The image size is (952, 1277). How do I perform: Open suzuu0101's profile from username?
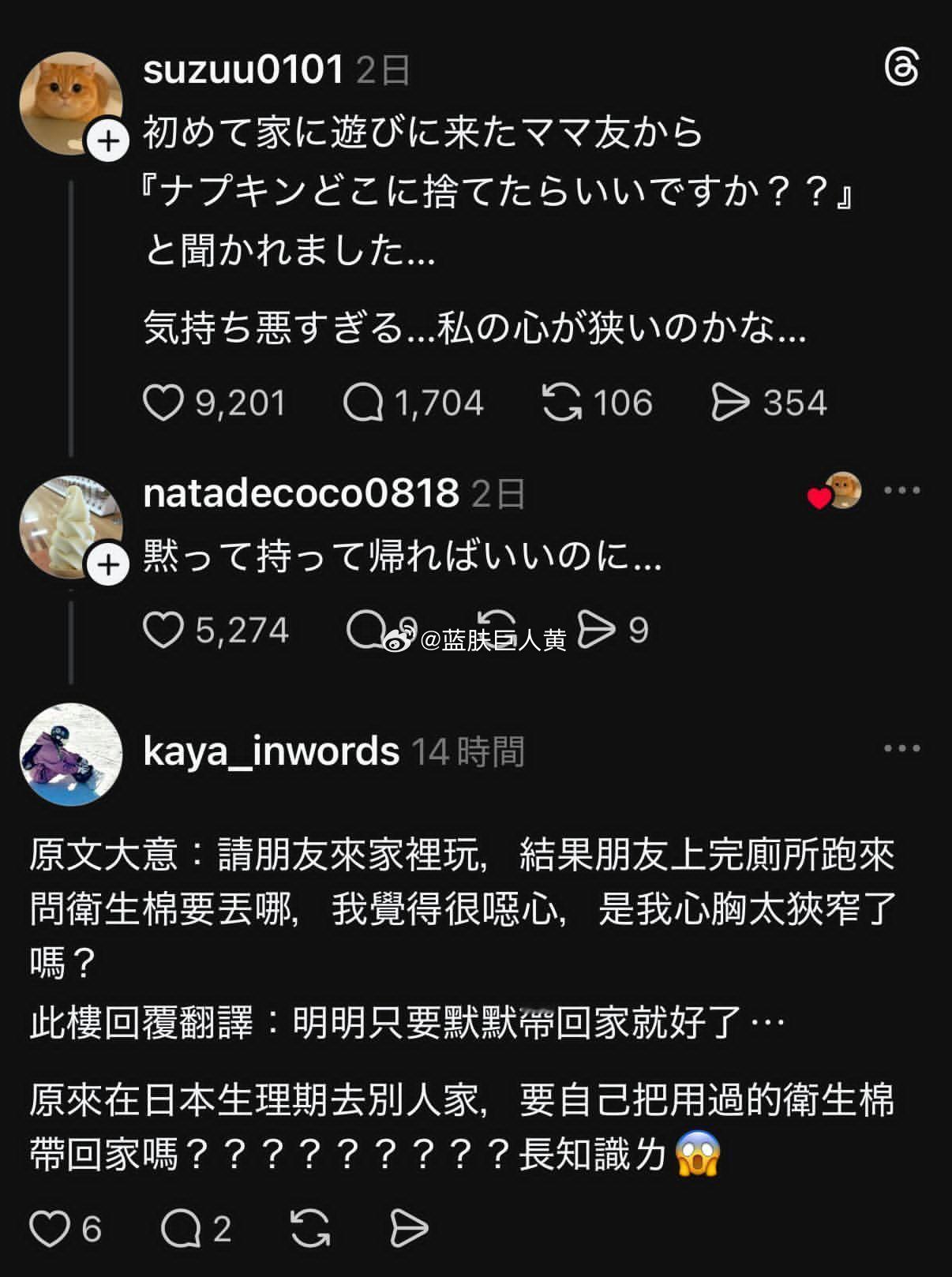pyautogui.click(x=241, y=71)
